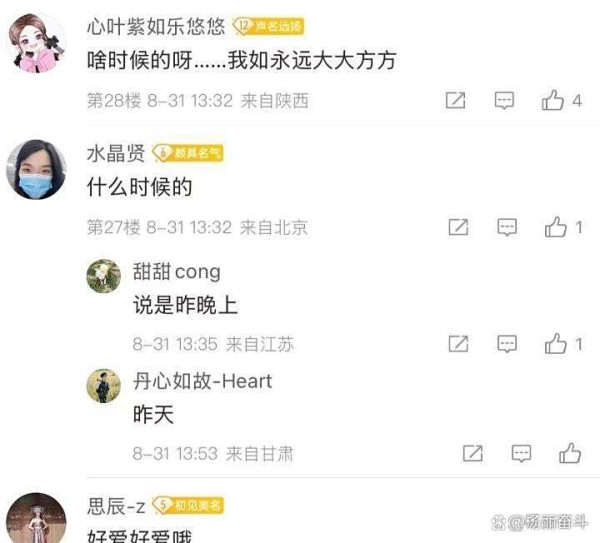
Task: Share 甜甜cong's reply
Action: (458, 344)
